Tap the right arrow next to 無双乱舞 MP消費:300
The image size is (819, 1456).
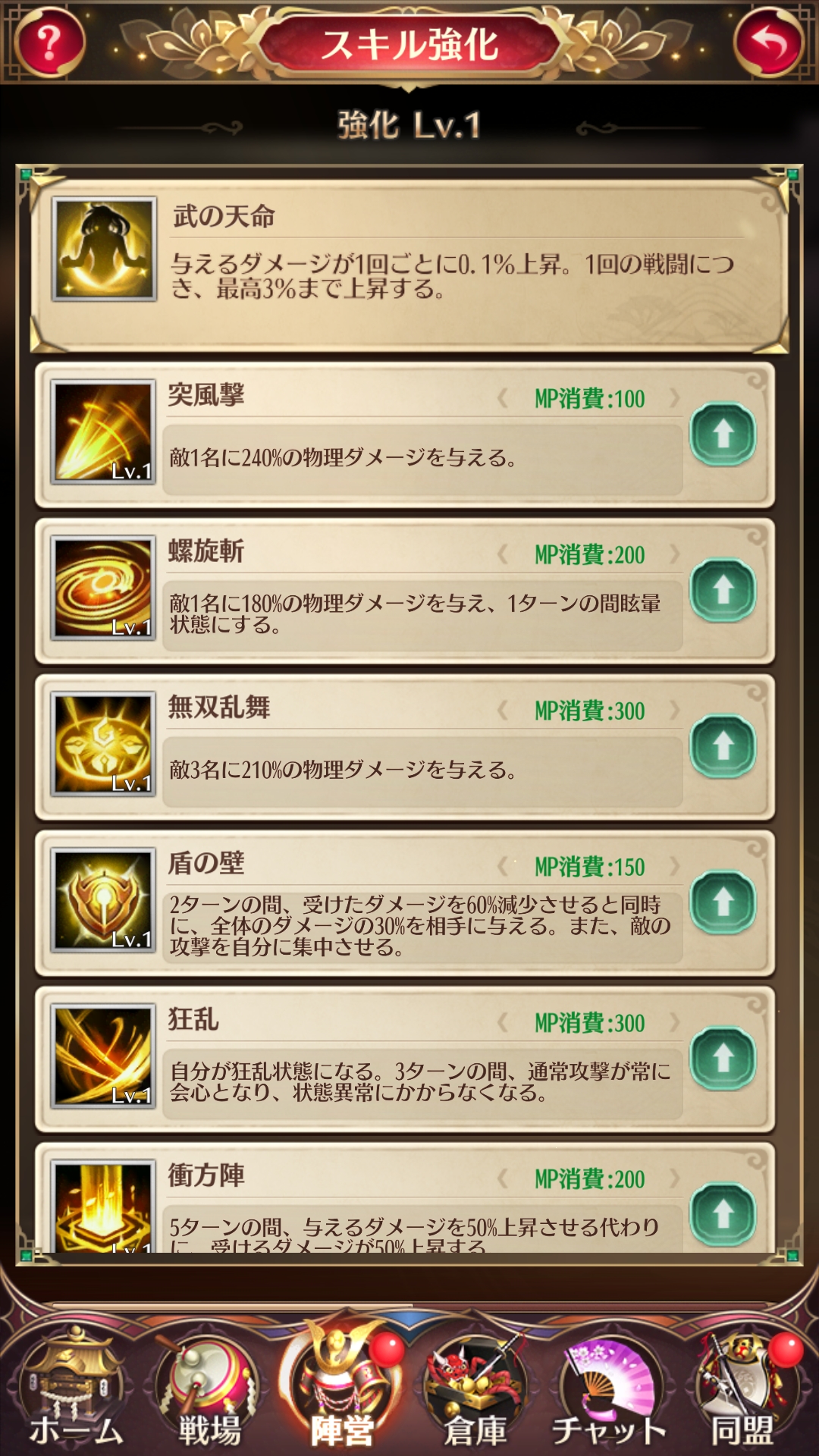[673, 711]
